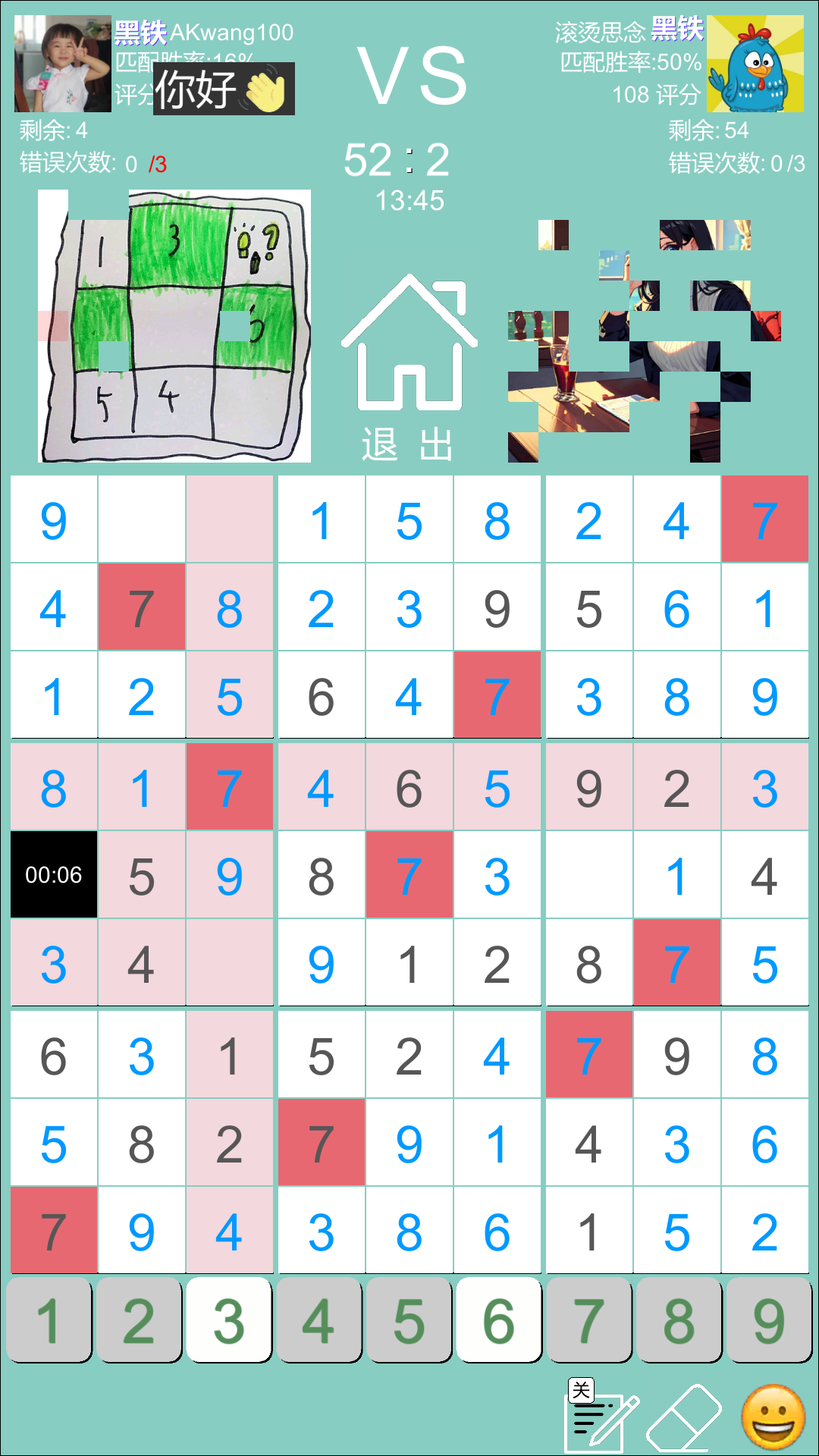Select number 7 on the number pad
Screen dimensions: 819x1456
[588, 1320]
